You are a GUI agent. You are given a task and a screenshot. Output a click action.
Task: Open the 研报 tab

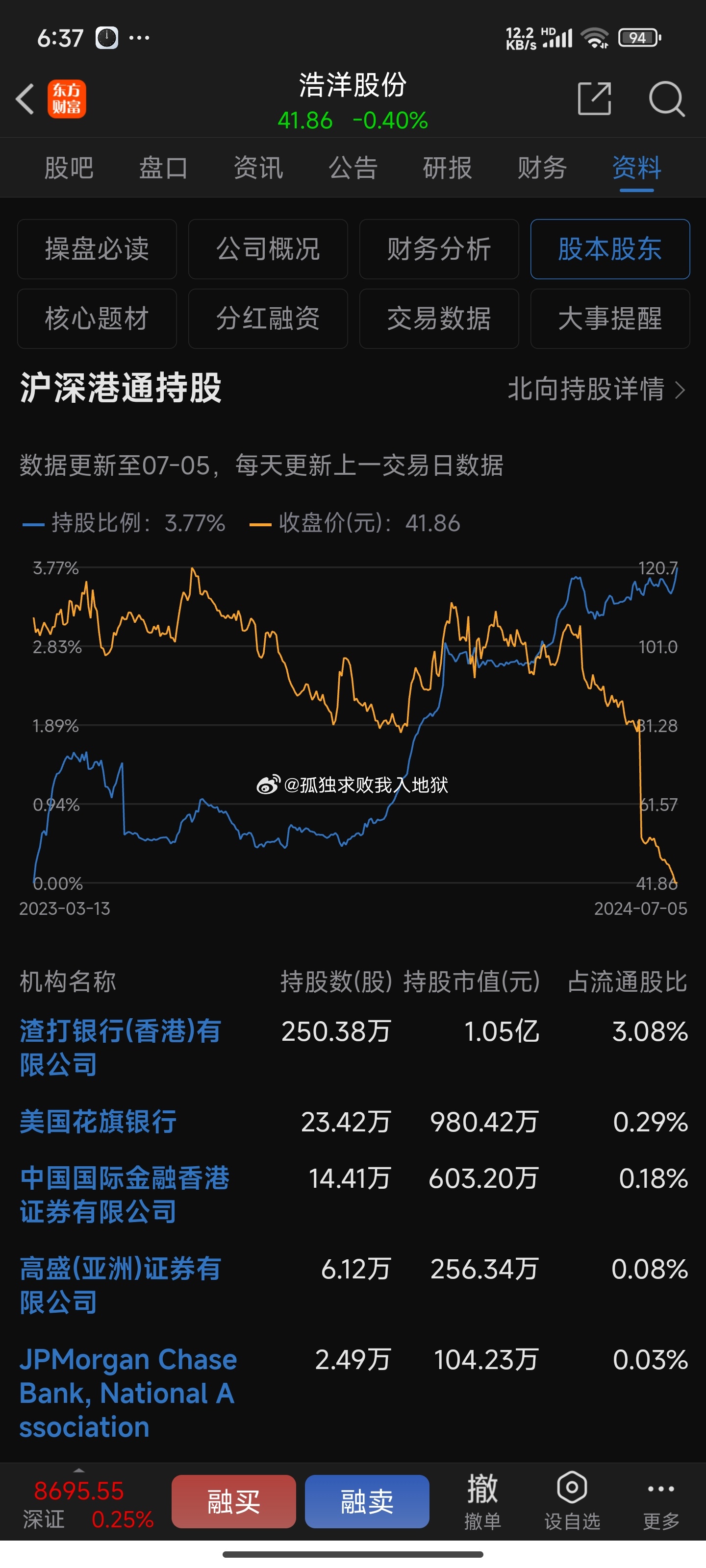448,168
